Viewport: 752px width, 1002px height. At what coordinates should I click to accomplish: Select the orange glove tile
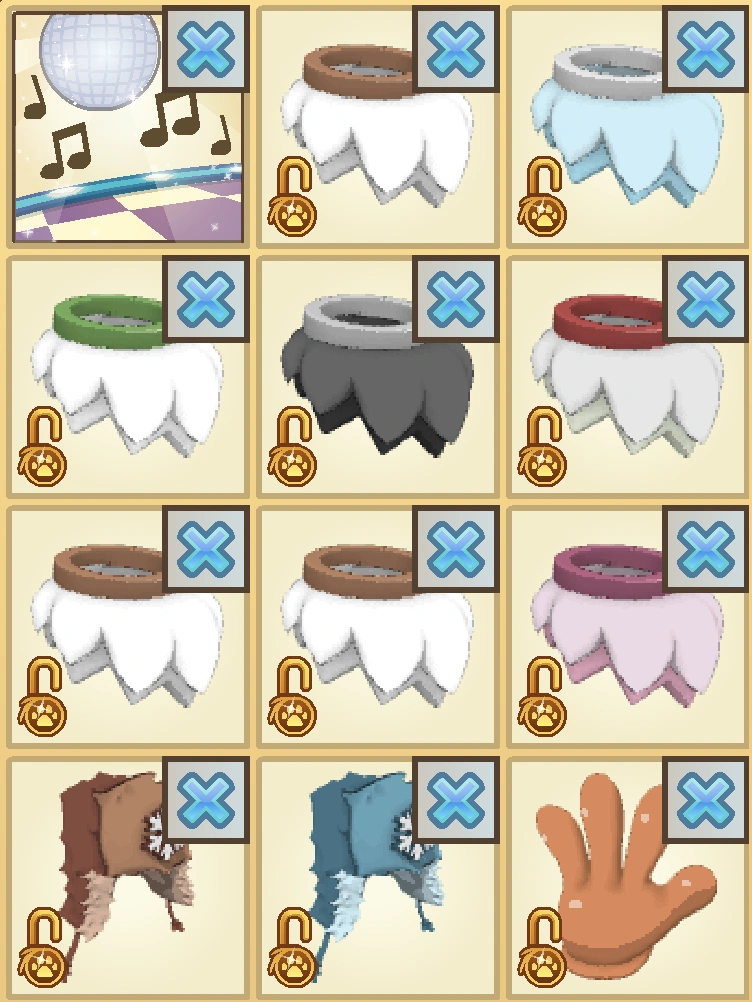(x=620, y=890)
